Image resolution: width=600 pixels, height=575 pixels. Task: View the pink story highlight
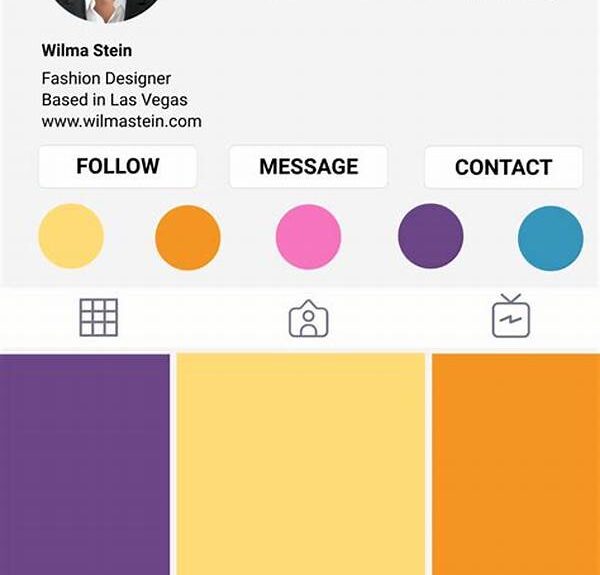click(308, 238)
